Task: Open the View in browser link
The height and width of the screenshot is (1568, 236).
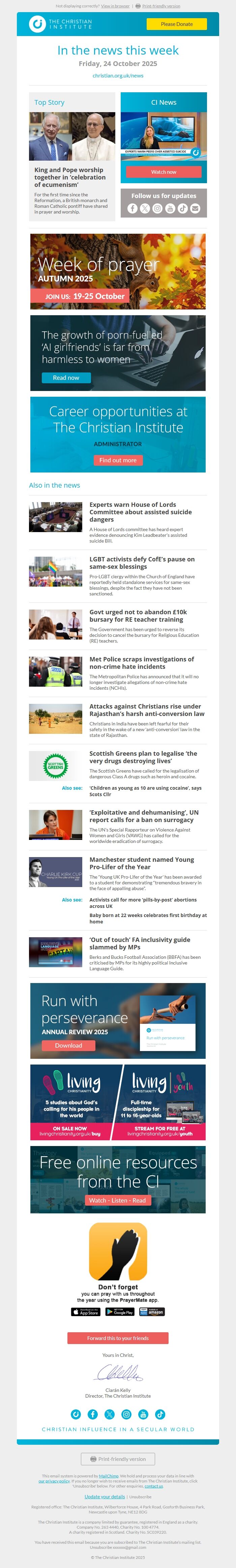Action: pos(115,6)
